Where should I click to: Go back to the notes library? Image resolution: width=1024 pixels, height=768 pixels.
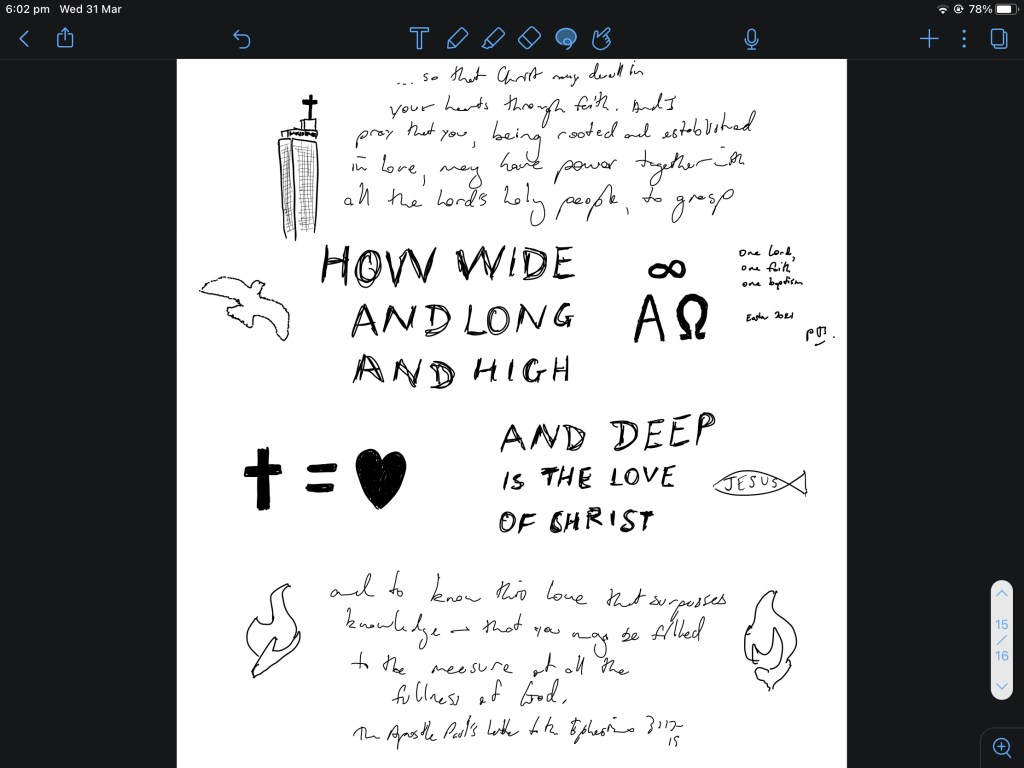25,39
